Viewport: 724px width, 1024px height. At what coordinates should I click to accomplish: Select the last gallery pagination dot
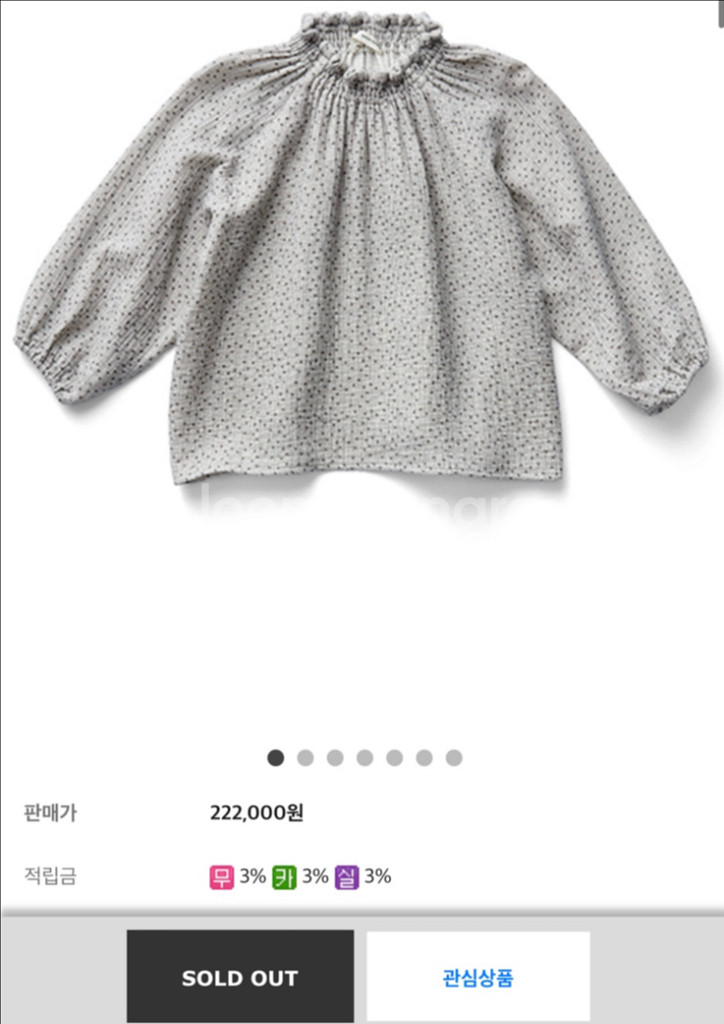coord(455,759)
